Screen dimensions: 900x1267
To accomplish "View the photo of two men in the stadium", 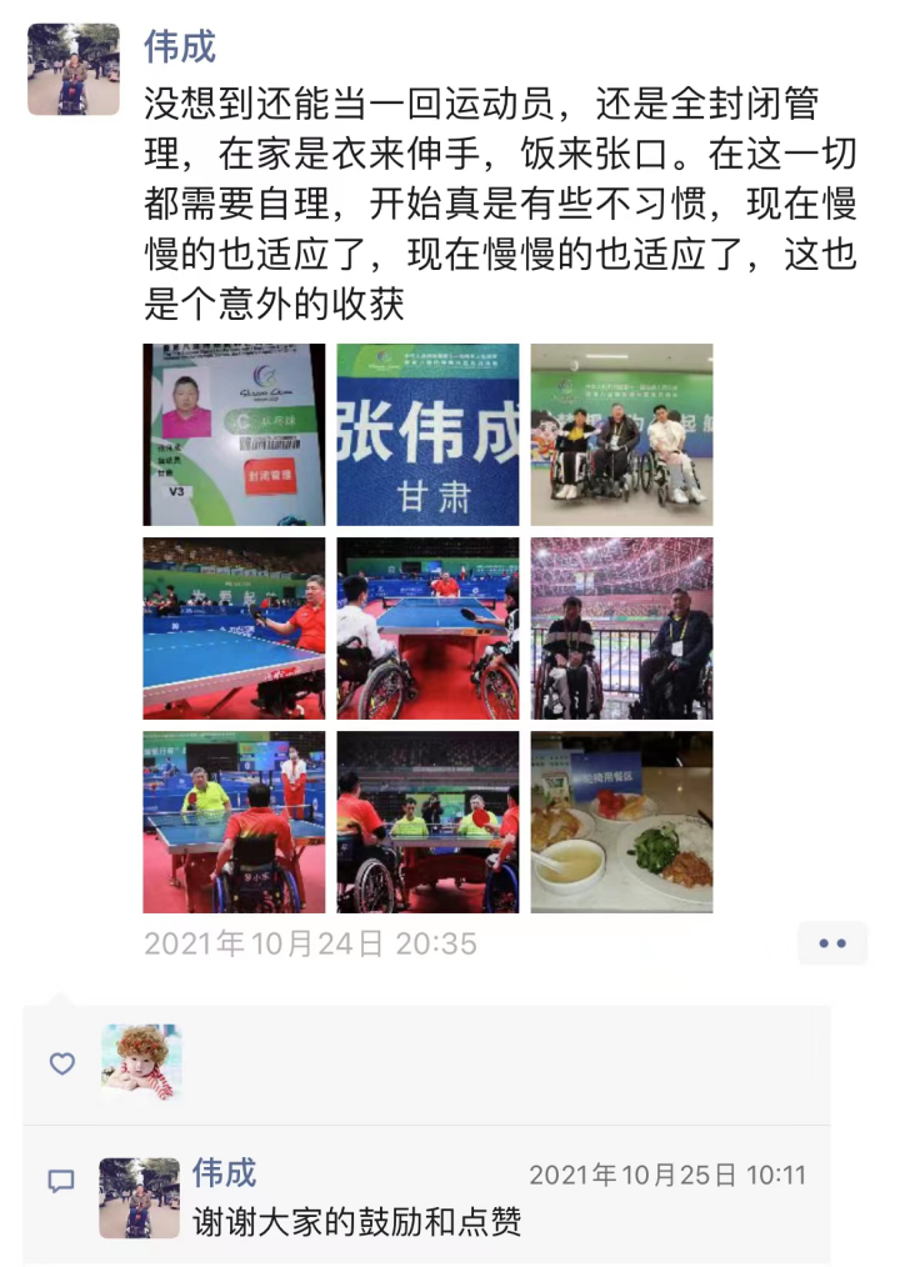I will click(621, 628).
